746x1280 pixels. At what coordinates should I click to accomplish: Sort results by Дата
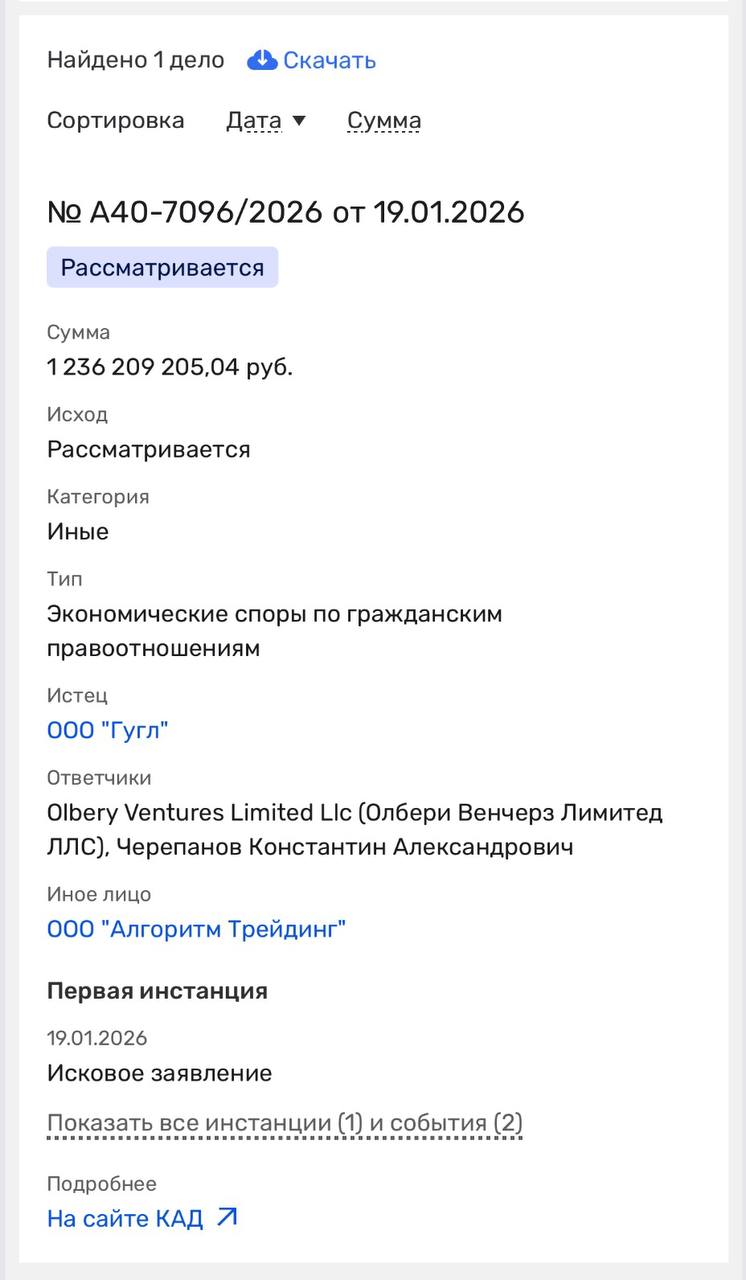tap(255, 121)
